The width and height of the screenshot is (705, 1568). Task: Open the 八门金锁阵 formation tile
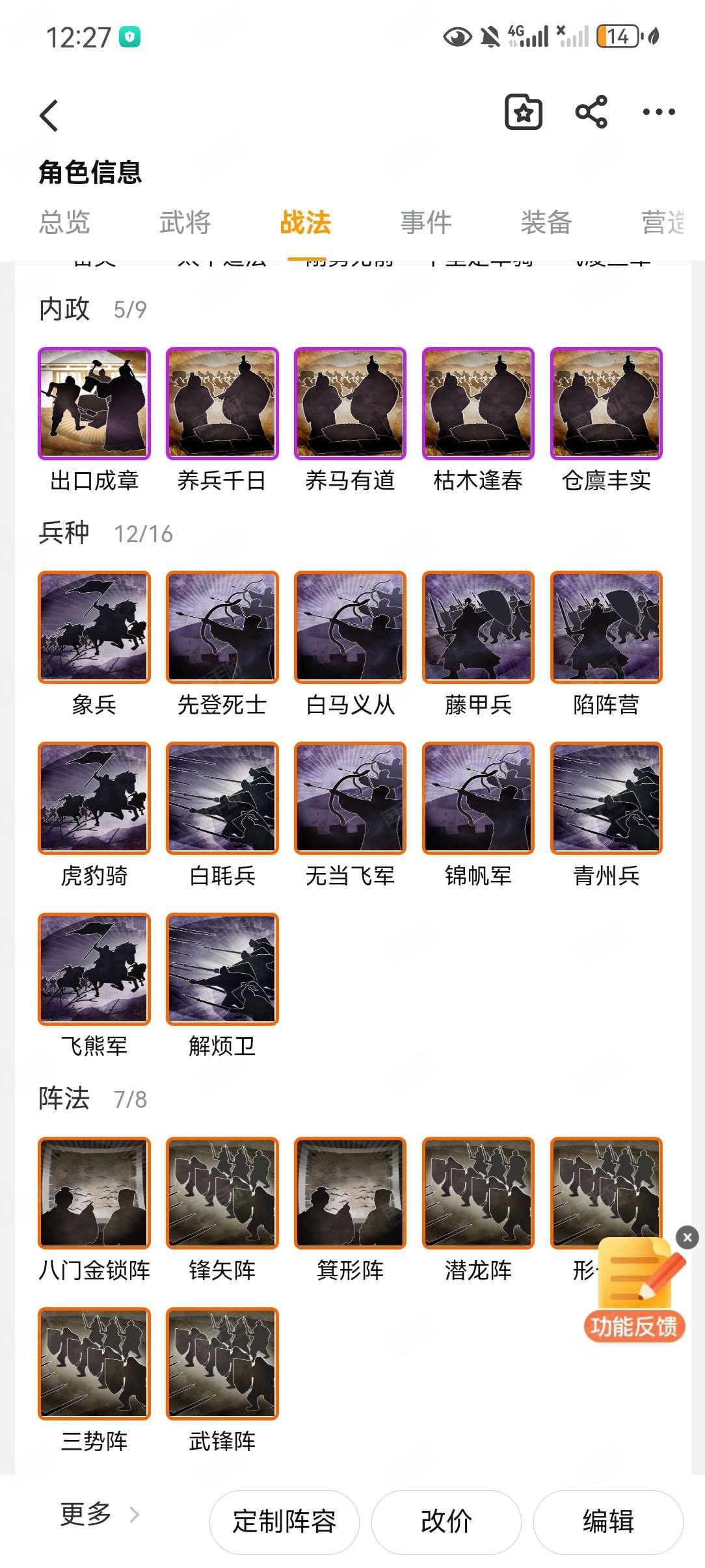(94, 1193)
